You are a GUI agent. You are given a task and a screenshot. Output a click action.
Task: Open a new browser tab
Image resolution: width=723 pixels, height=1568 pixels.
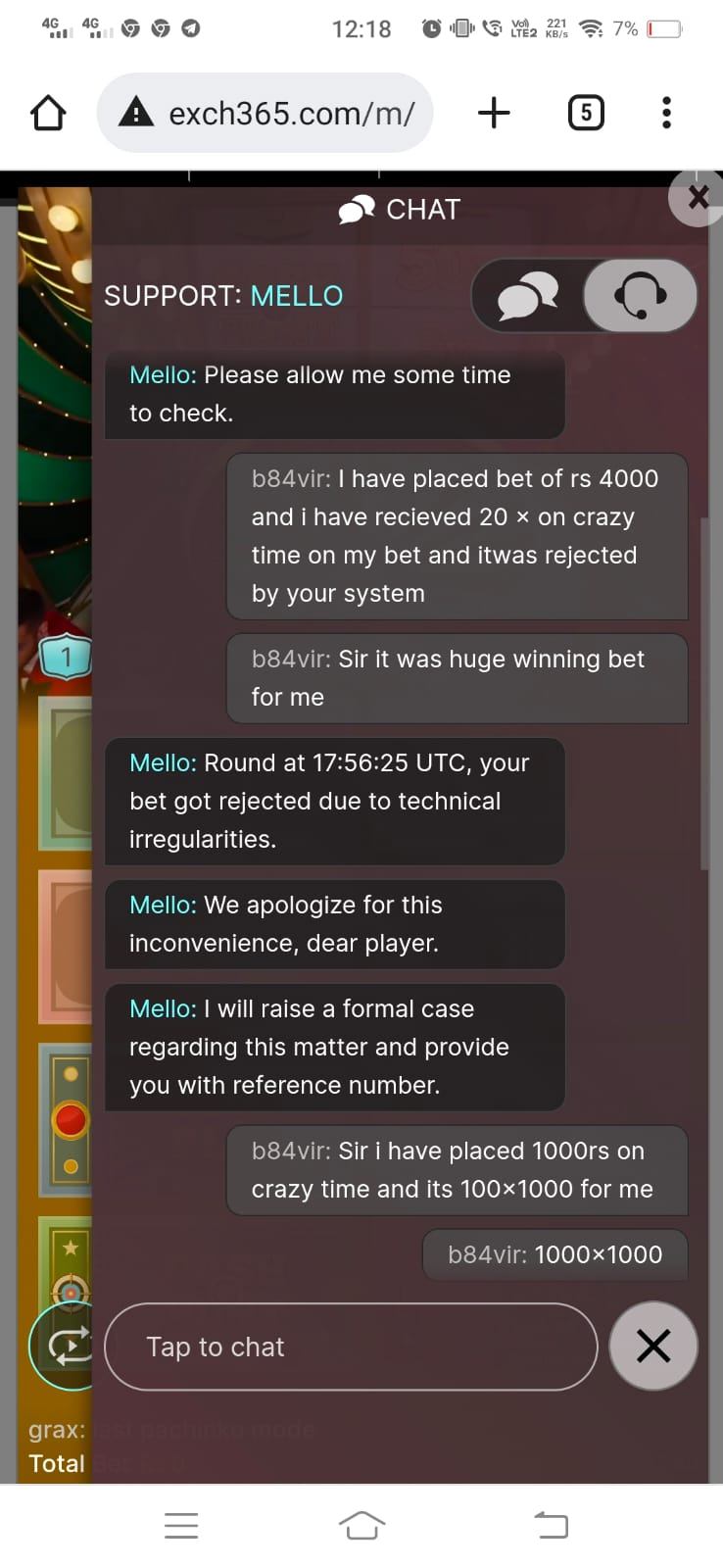pos(494,113)
